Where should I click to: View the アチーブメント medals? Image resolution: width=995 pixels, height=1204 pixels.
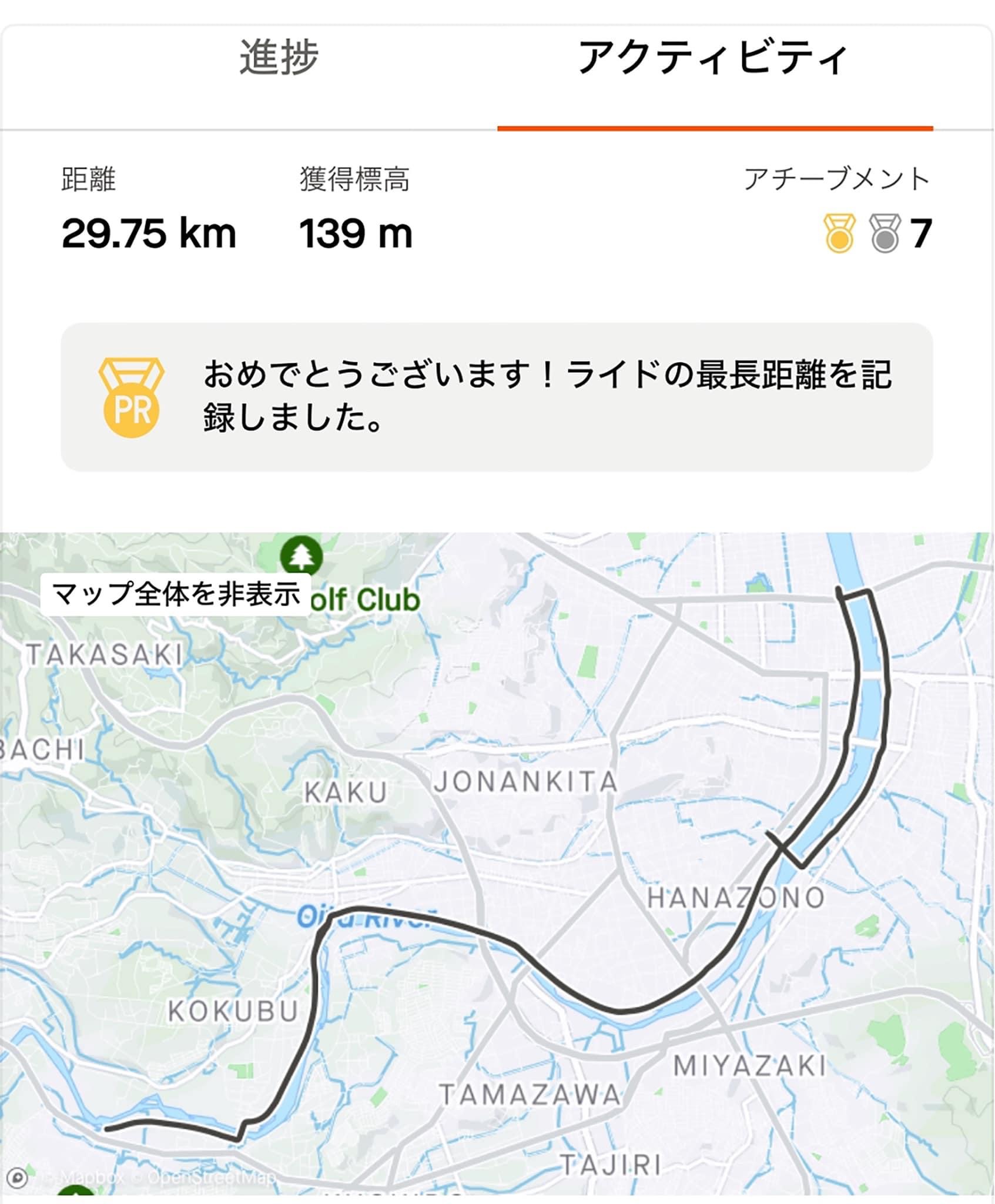[877, 233]
